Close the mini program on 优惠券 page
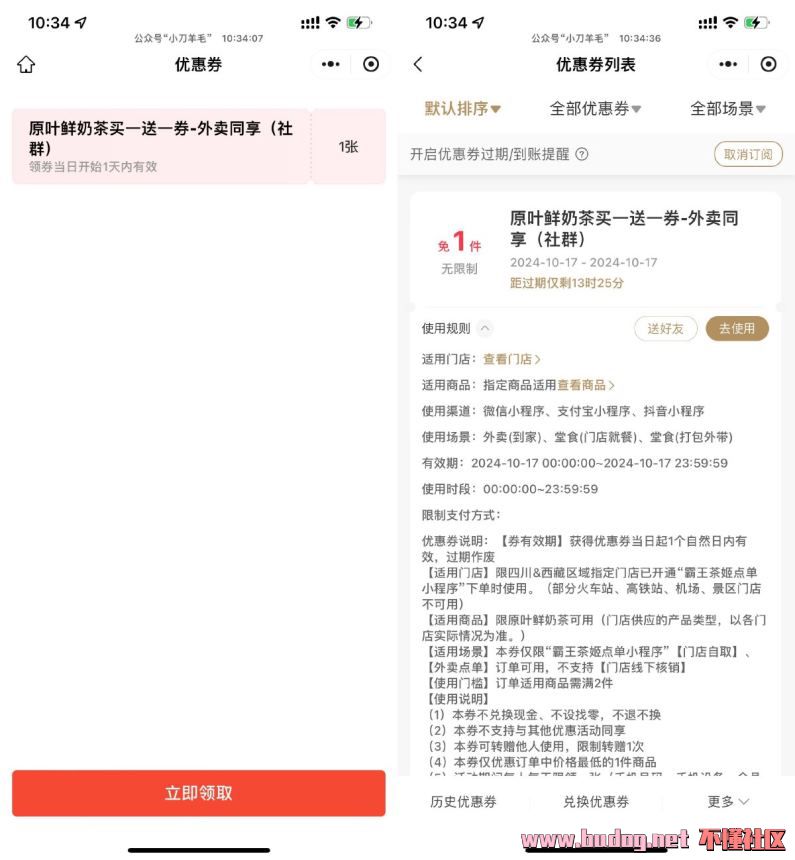Image resolution: width=795 pixels, height=860 pixels. [x=371, y=65]
